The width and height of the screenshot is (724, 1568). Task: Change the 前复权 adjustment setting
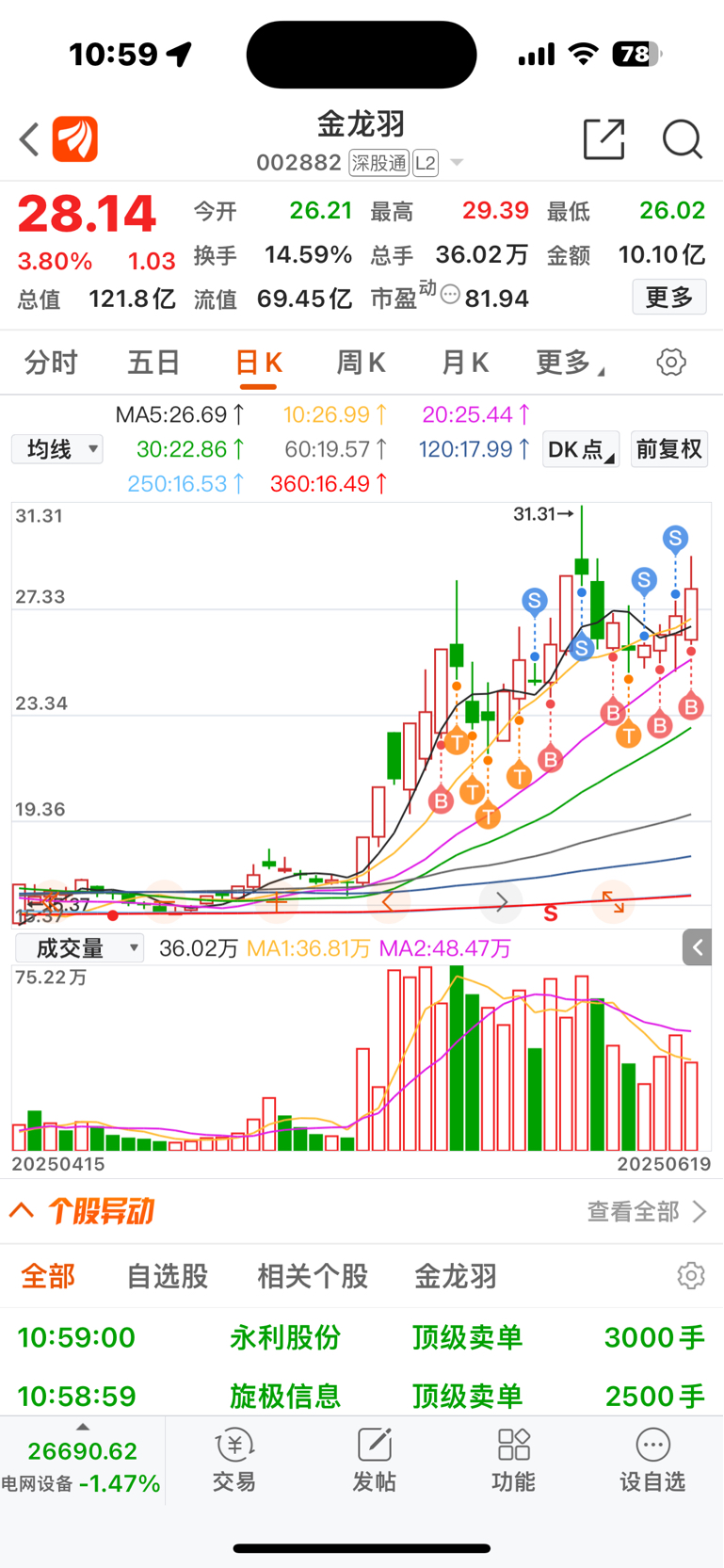pyautogui.click(x=669, y=449)
